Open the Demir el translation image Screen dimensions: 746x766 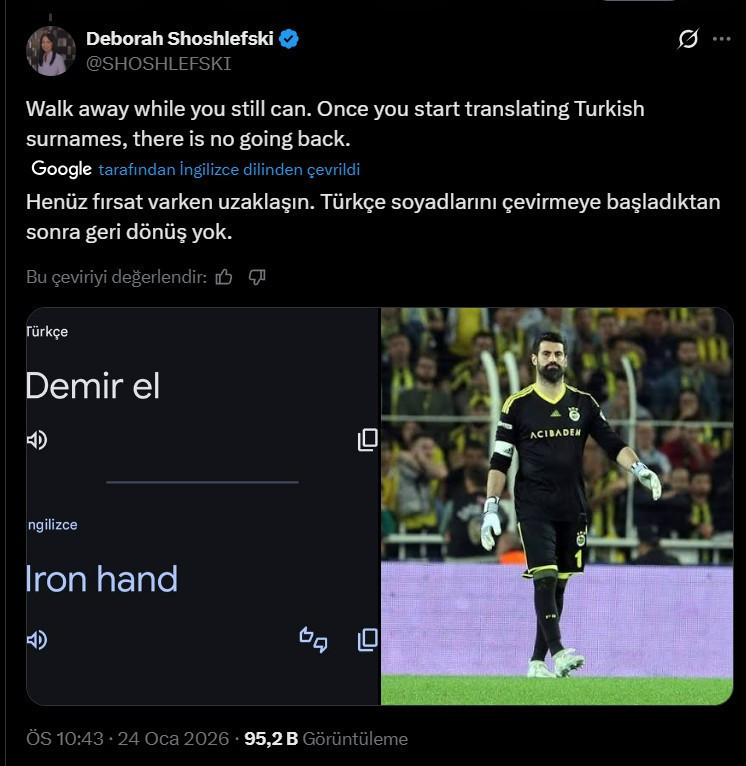click(203, 506)
